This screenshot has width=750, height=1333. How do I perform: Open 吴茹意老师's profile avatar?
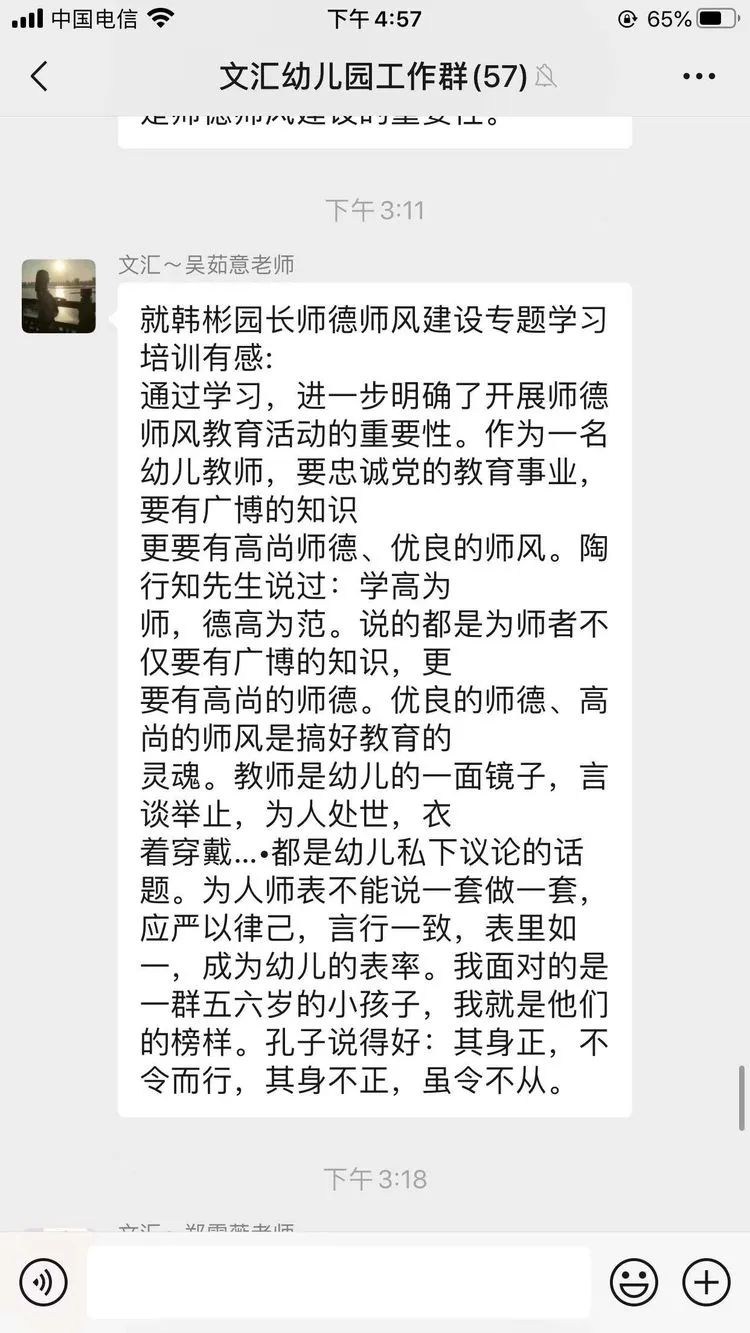[59, 296]
